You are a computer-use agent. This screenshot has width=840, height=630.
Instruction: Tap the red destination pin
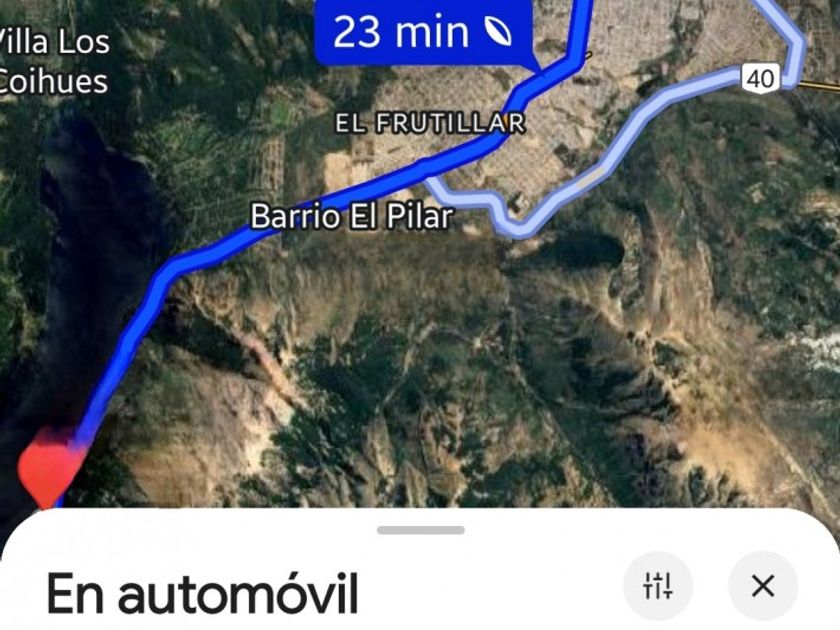tap(49, 467)
